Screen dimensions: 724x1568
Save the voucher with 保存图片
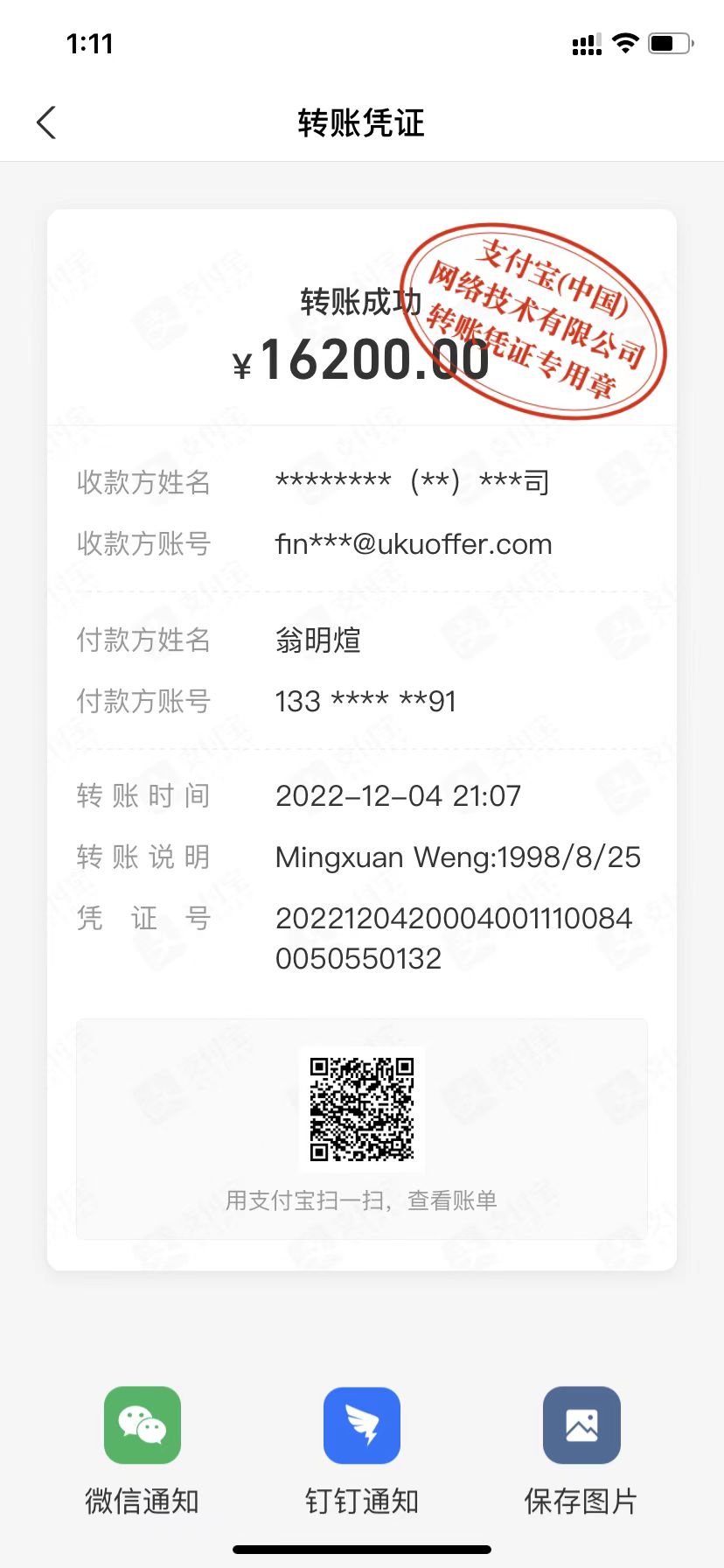581,1425
